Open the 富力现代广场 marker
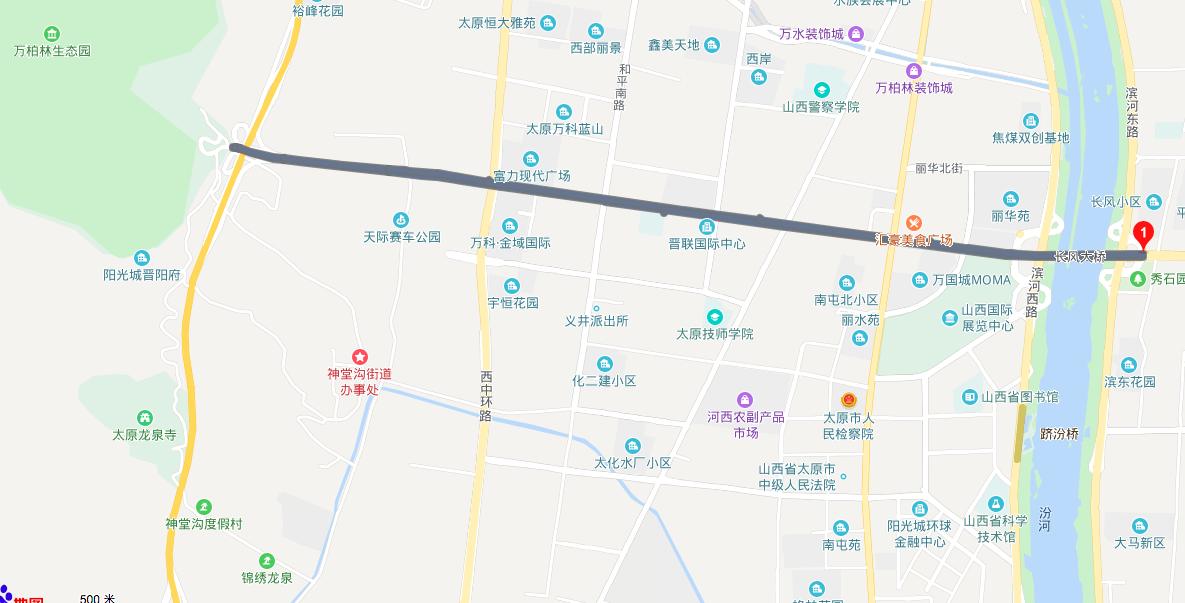Image resolution: width=1185 pixels, height=603 pixels. point(531,158)
